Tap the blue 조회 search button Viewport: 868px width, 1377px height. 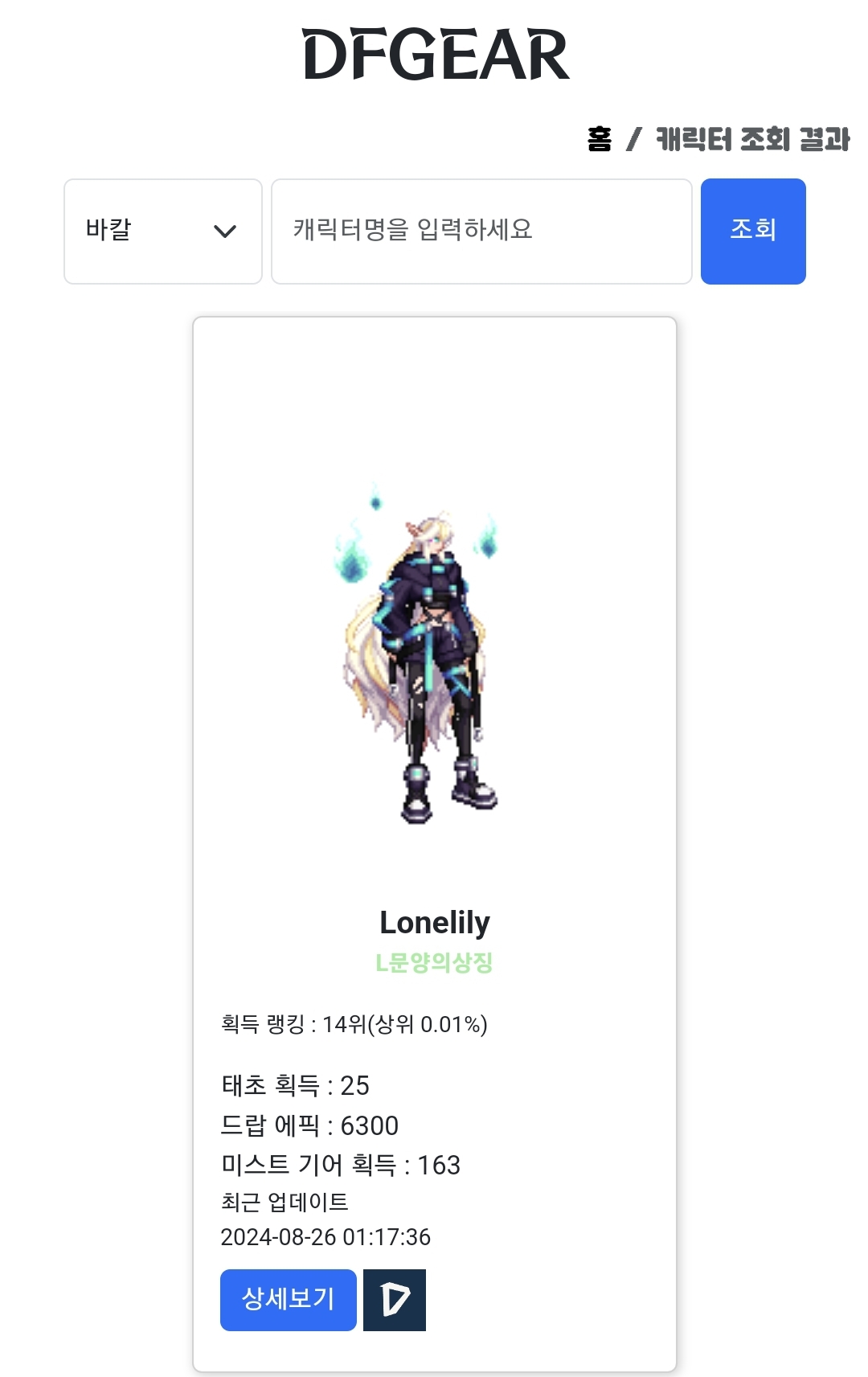point(752,232)
